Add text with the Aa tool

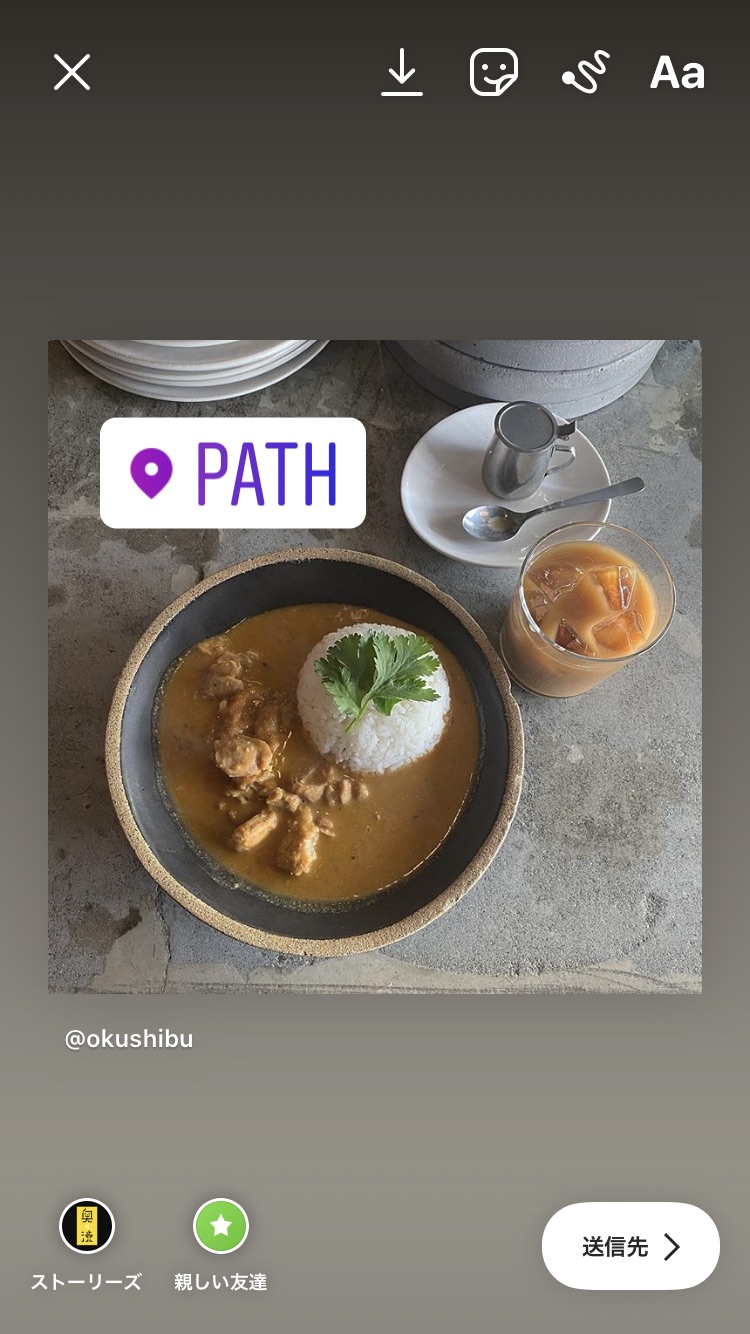pos(677,73)
